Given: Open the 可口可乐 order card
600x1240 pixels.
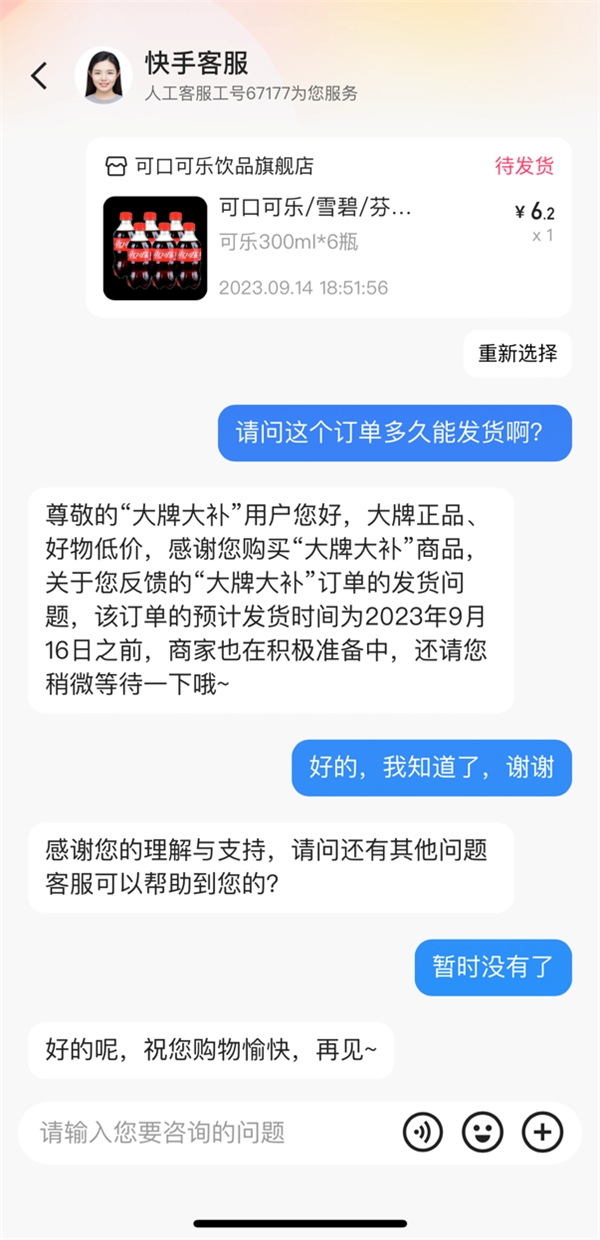Looking at the screenshot, I should pyautogui.click(x=328, y=228).
